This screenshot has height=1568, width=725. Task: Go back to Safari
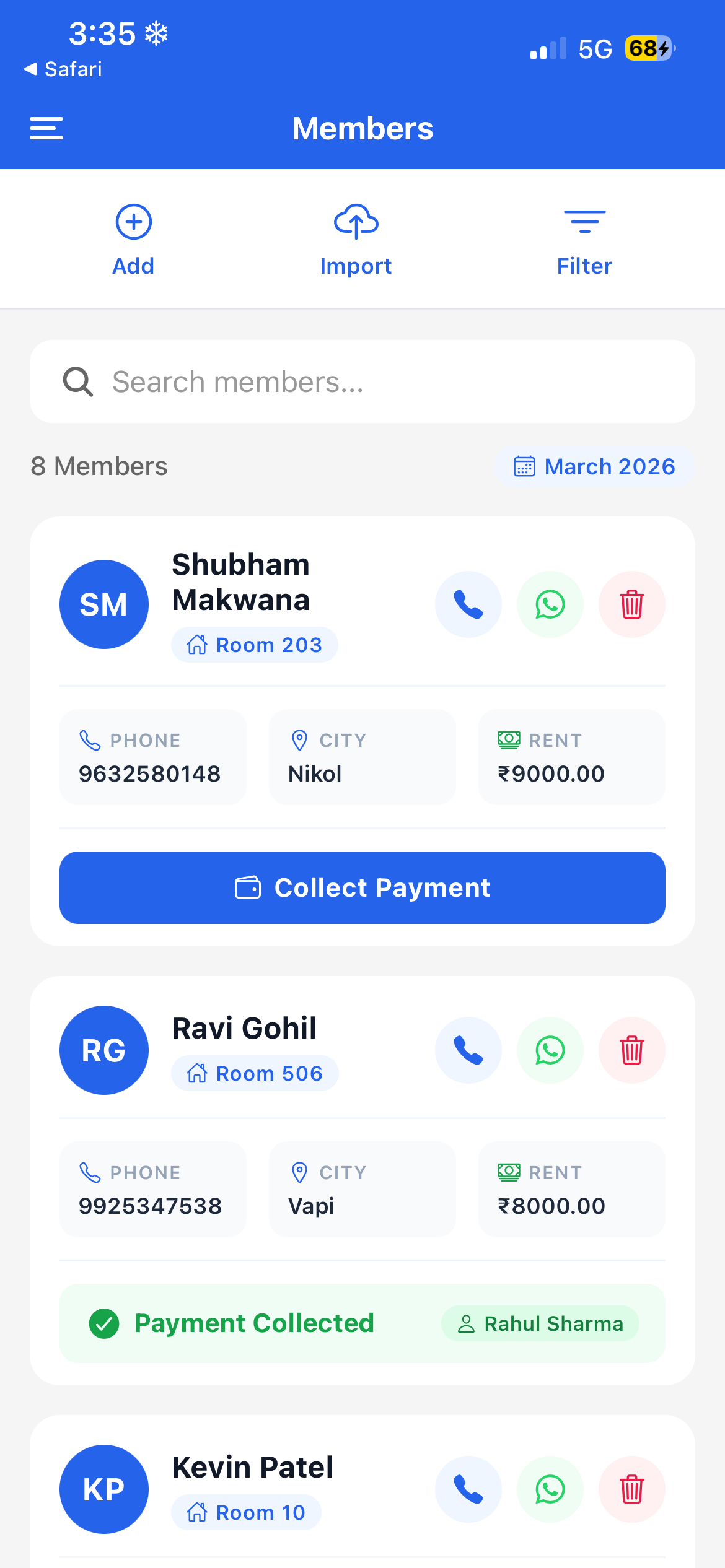[x=64, y=69]
